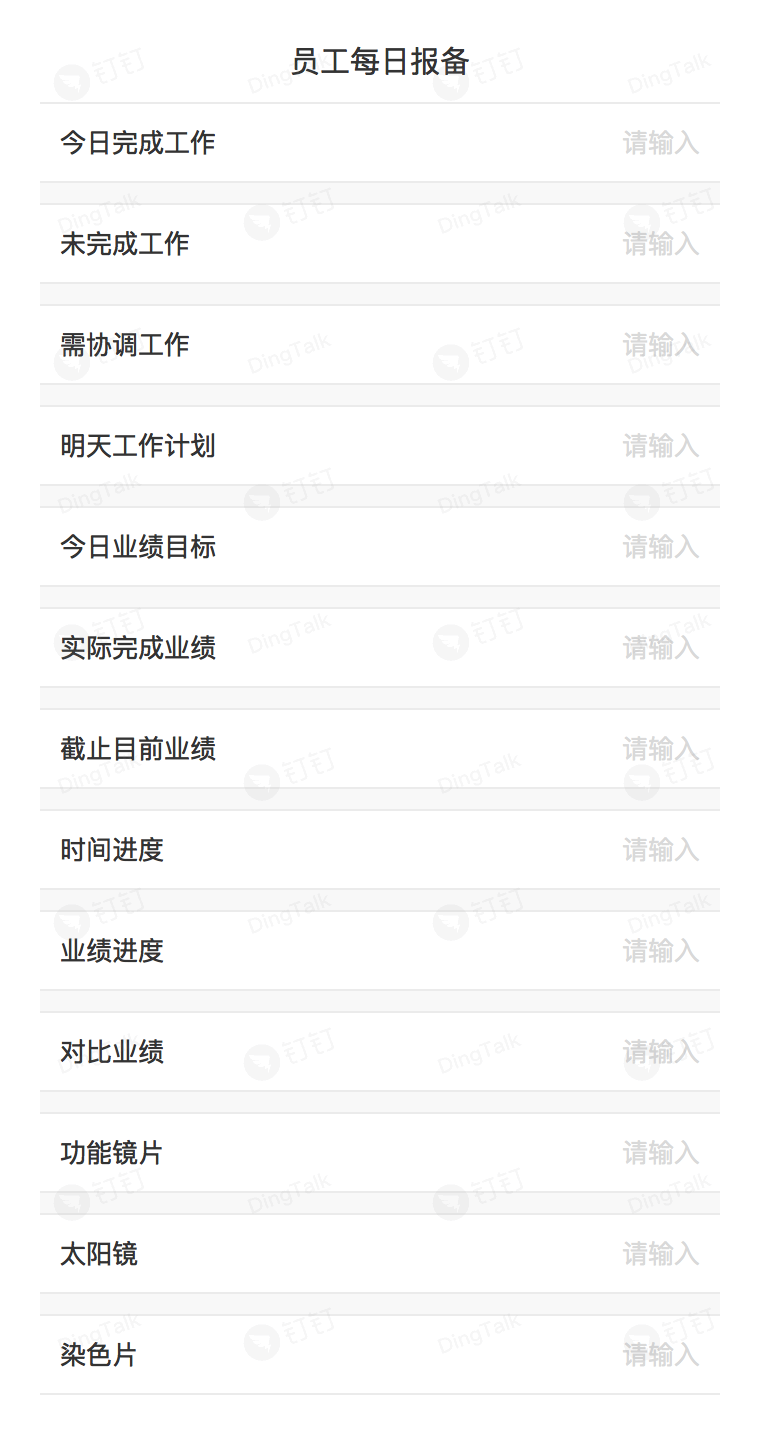Enter the 对比业绩 value
760x1435 pixels.
click(x=380, y=1052)
